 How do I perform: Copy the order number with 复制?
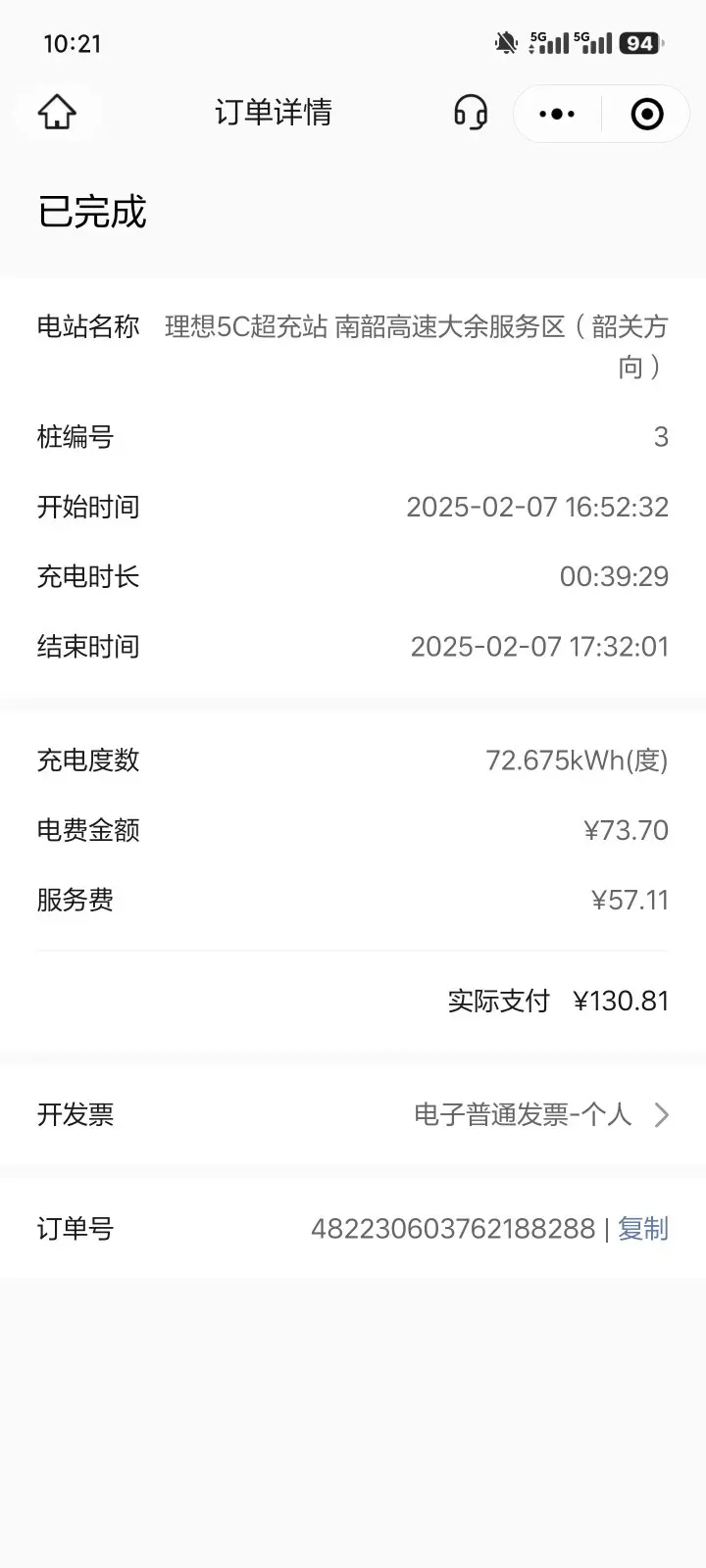643,1228
